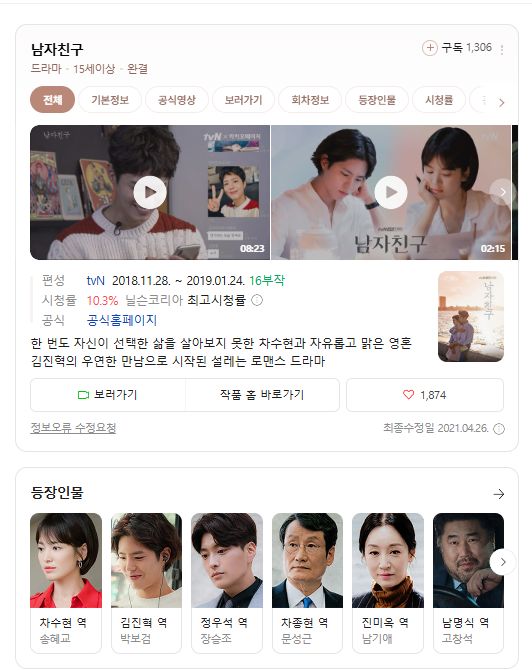
Task: Open the drama poster image
Action: [471, 317]
